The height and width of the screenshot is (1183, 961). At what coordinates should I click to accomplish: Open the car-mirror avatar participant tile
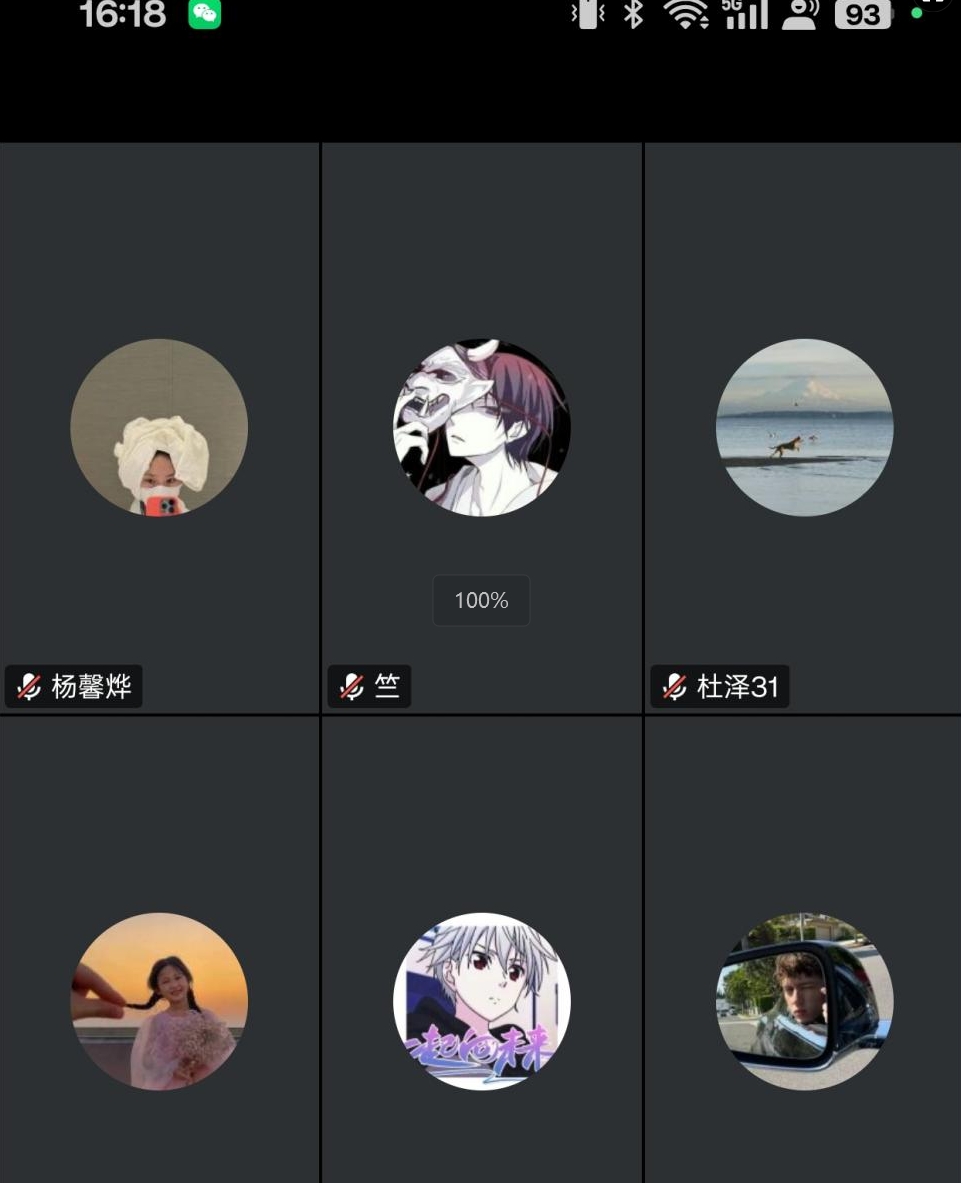point(804,1001)
